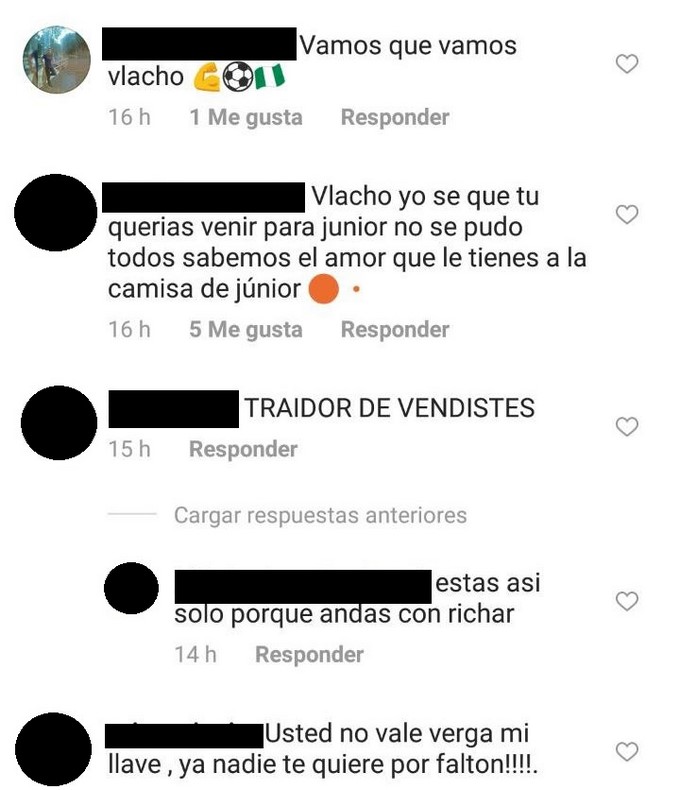Viewport: 680px width, 790px height.
Task: Reply to the 'TRAIDOR DE VENDISTES' comment
Action: [x=243, y=449]
